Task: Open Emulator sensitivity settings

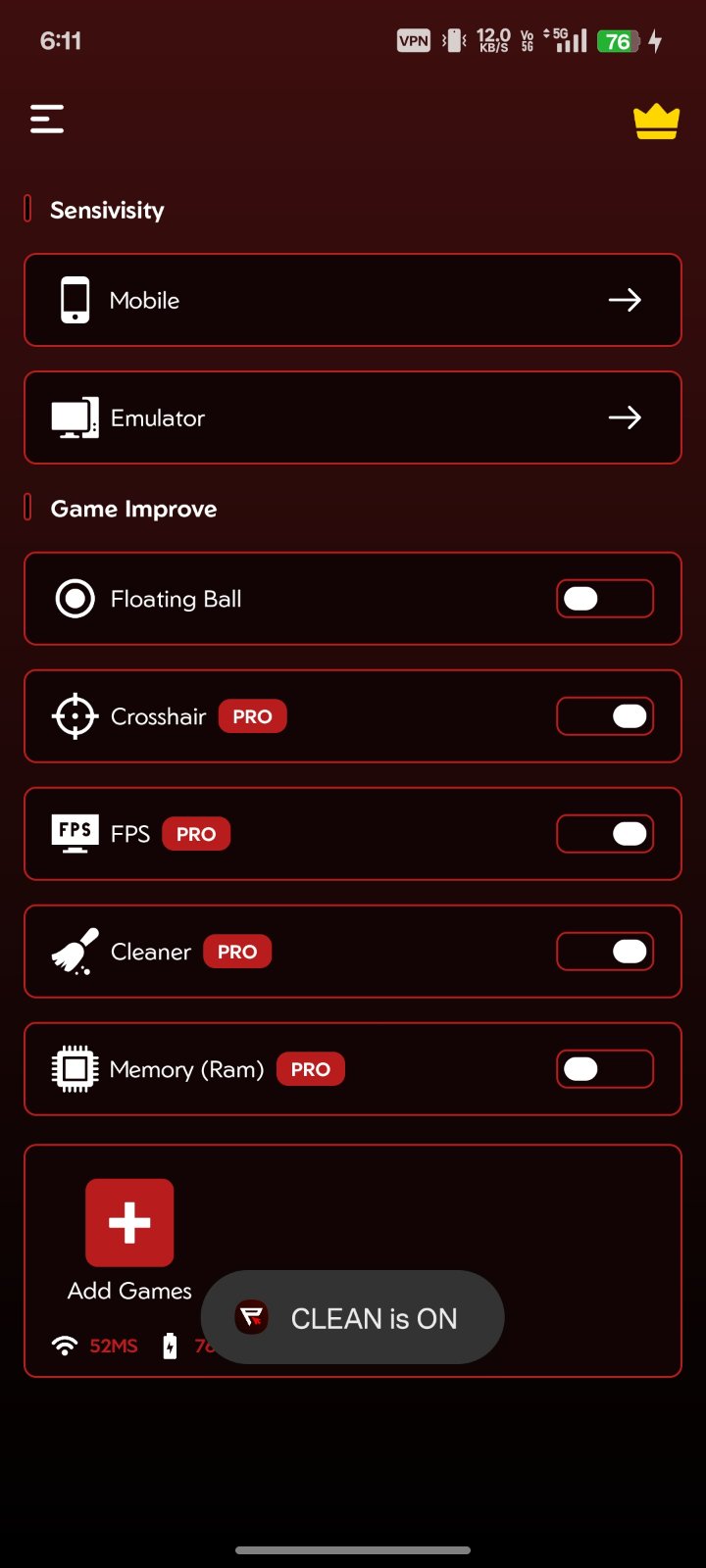Action: coord(353,417)
